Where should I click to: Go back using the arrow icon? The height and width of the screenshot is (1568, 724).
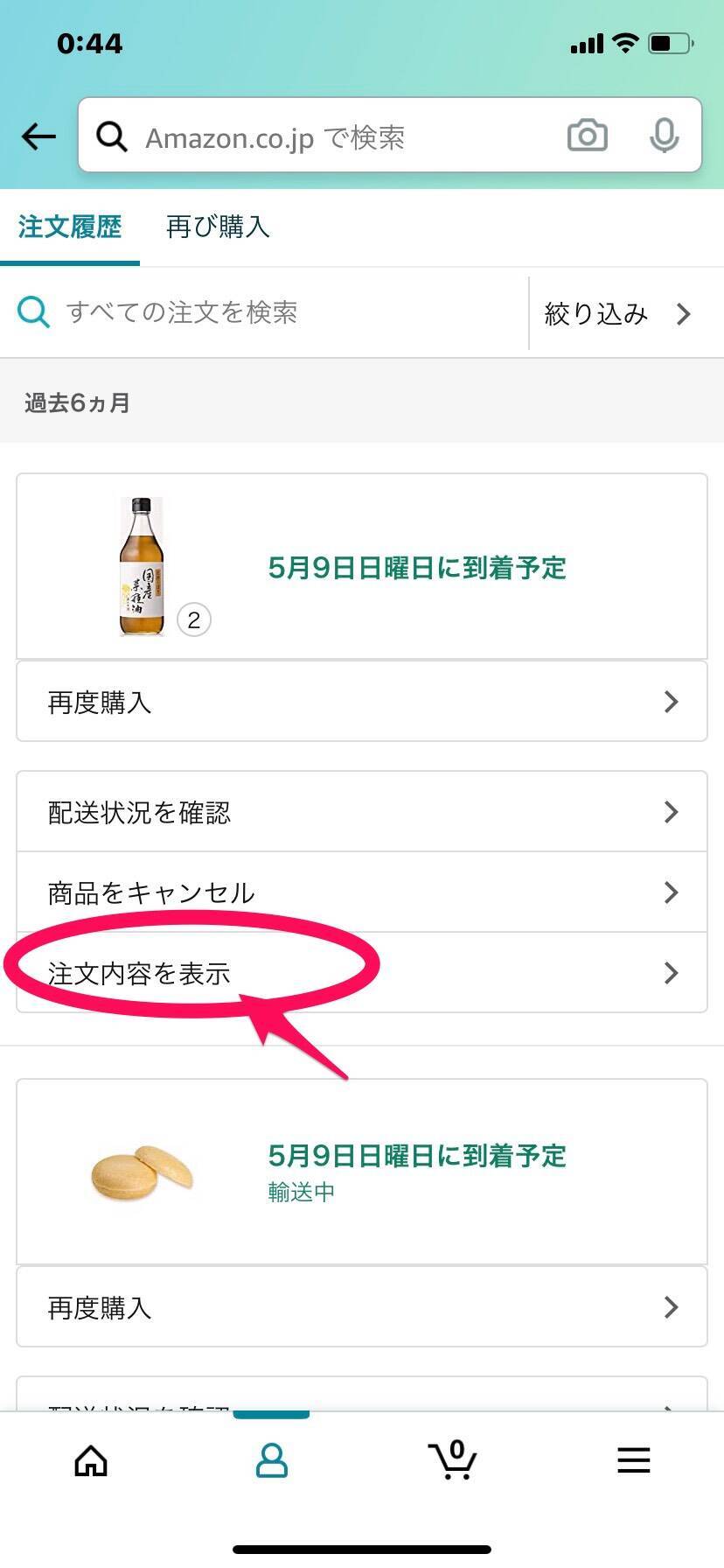click(x=38, y=136)
